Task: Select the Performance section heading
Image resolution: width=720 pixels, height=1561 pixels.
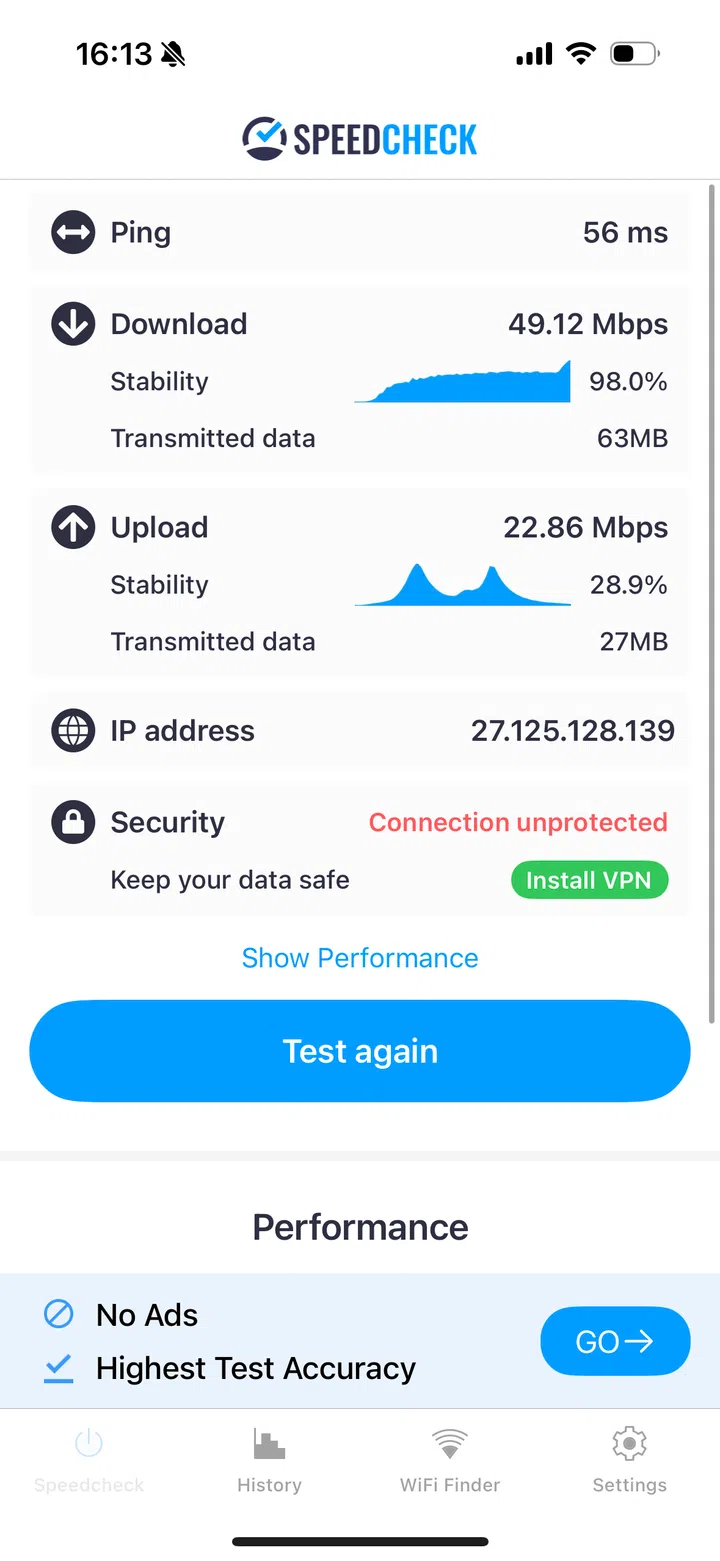Action: [x=360, y=1227]
